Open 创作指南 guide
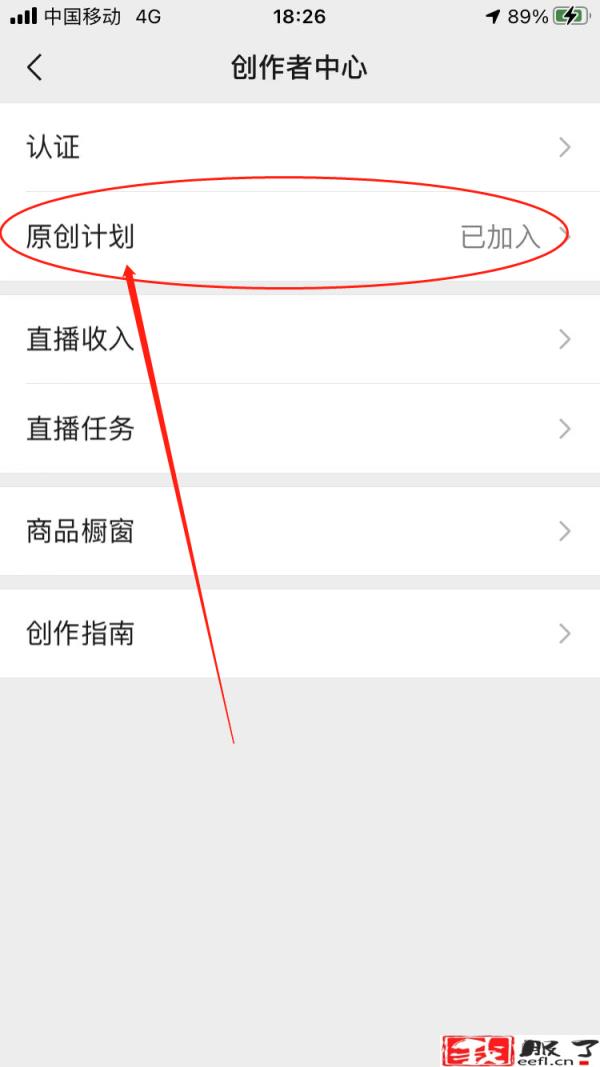The image size is (600, 1067). pos(300,633)
